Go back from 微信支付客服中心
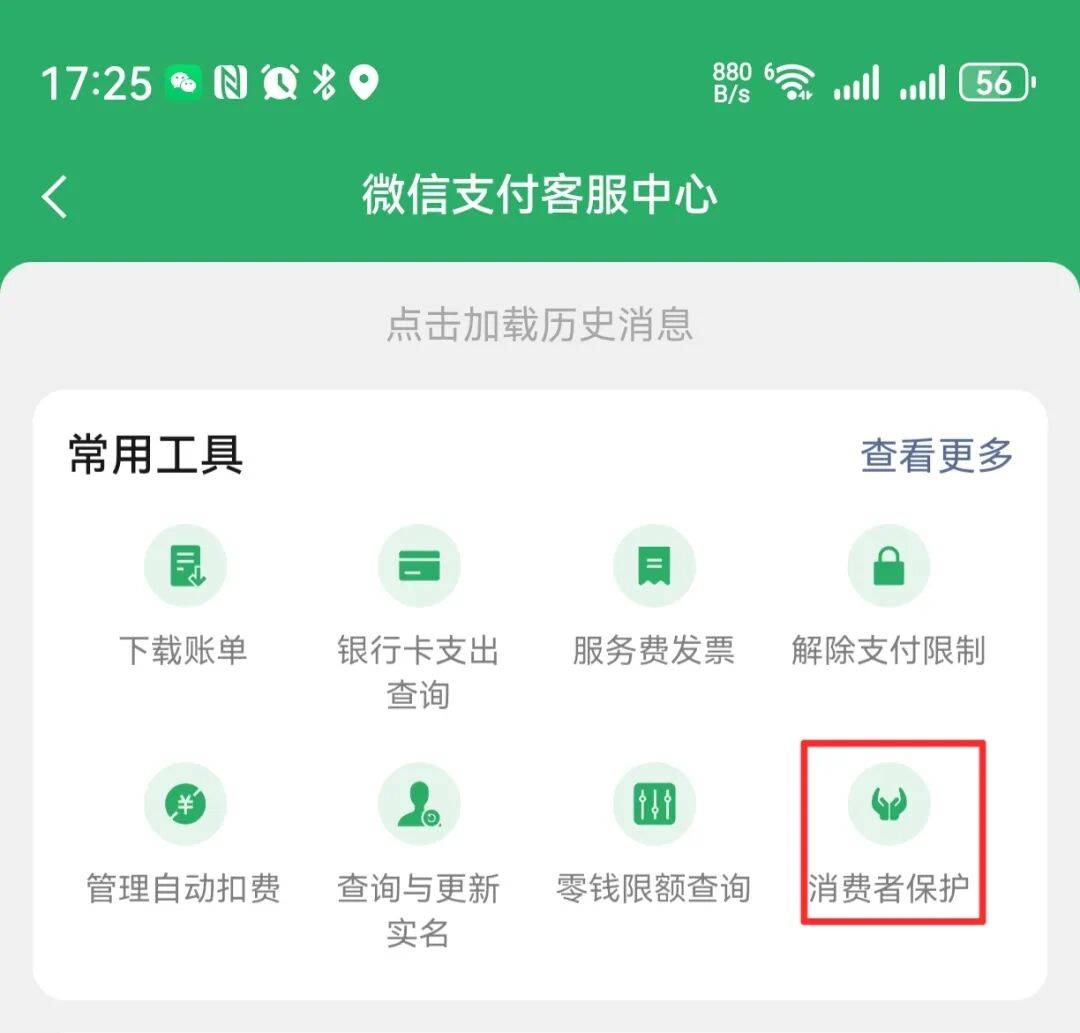1080x1033 pixels. [x=56, y=196]
